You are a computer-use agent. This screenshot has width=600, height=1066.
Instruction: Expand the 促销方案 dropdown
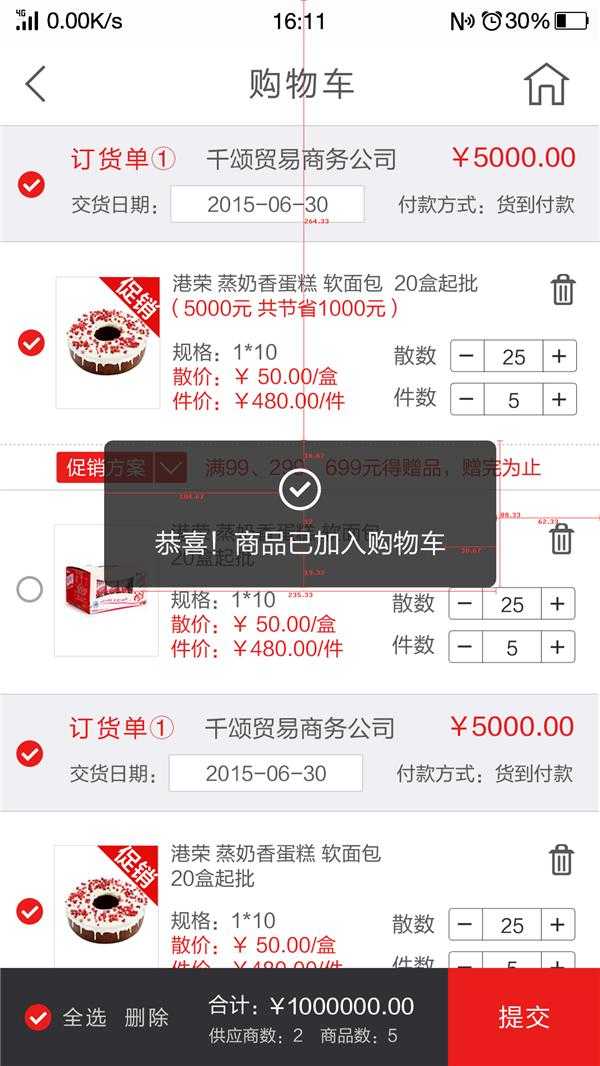[171, 467]
